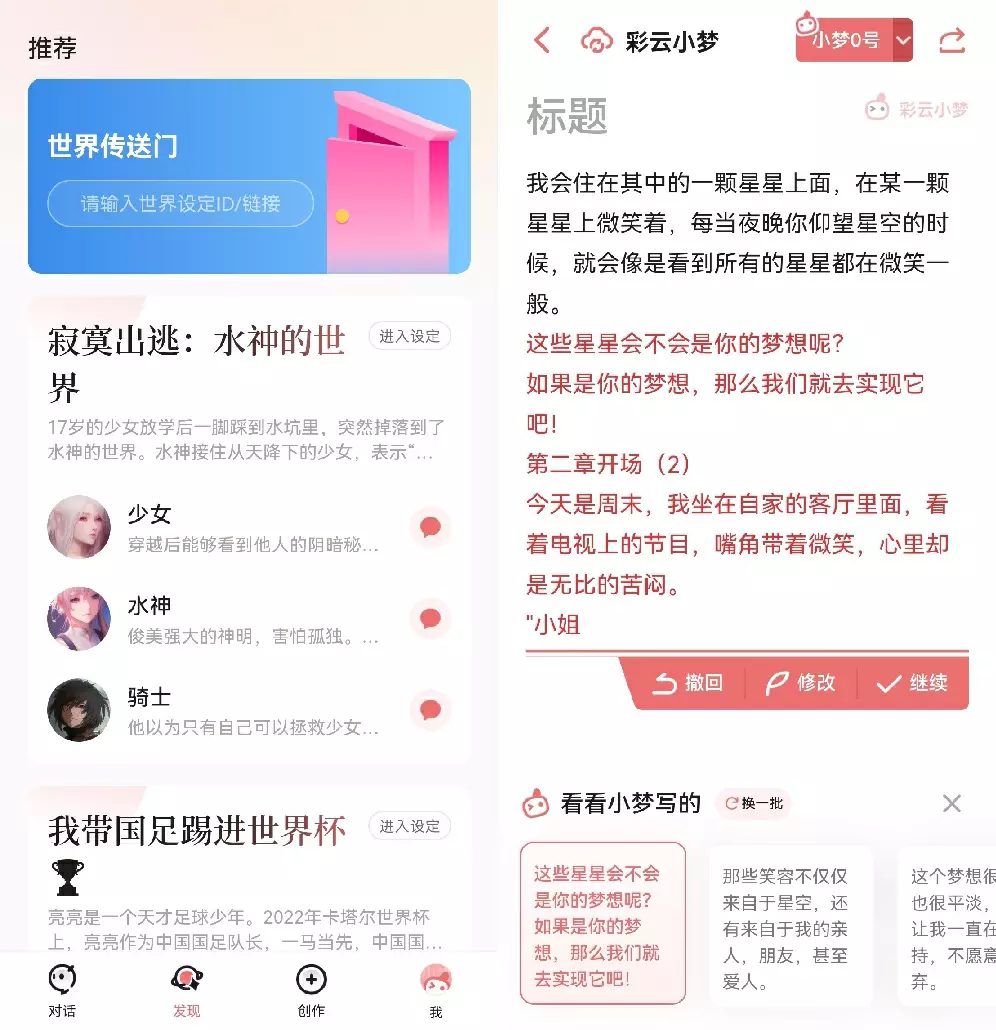The height and width of the screenshot is (1030, 996).
Task: Go back from the 彩云小梦 editor
Action: click(542, 41)
